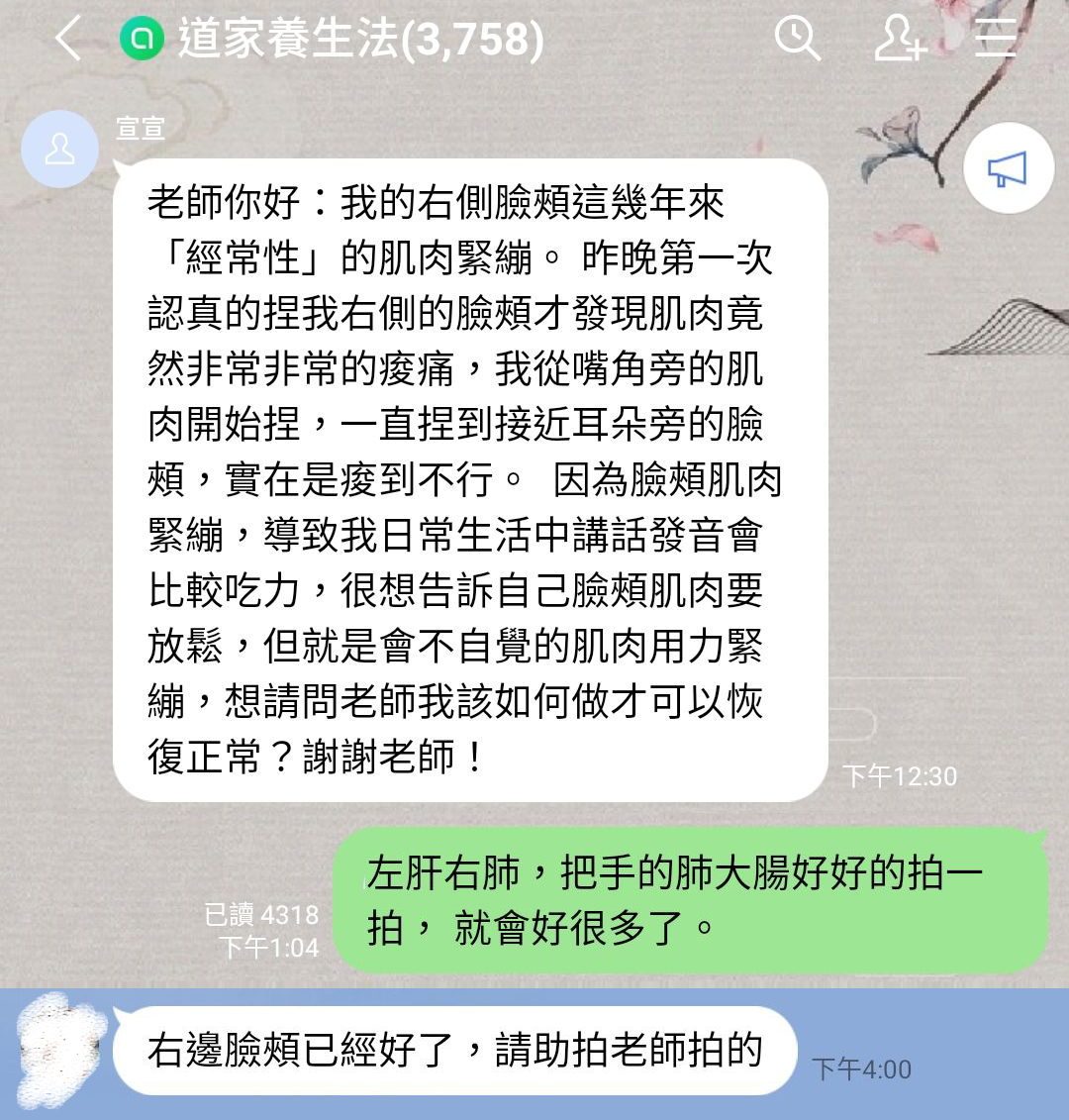Search messages in this chat
This screenshot has width=1069, height=1120.
click(796, 40)
